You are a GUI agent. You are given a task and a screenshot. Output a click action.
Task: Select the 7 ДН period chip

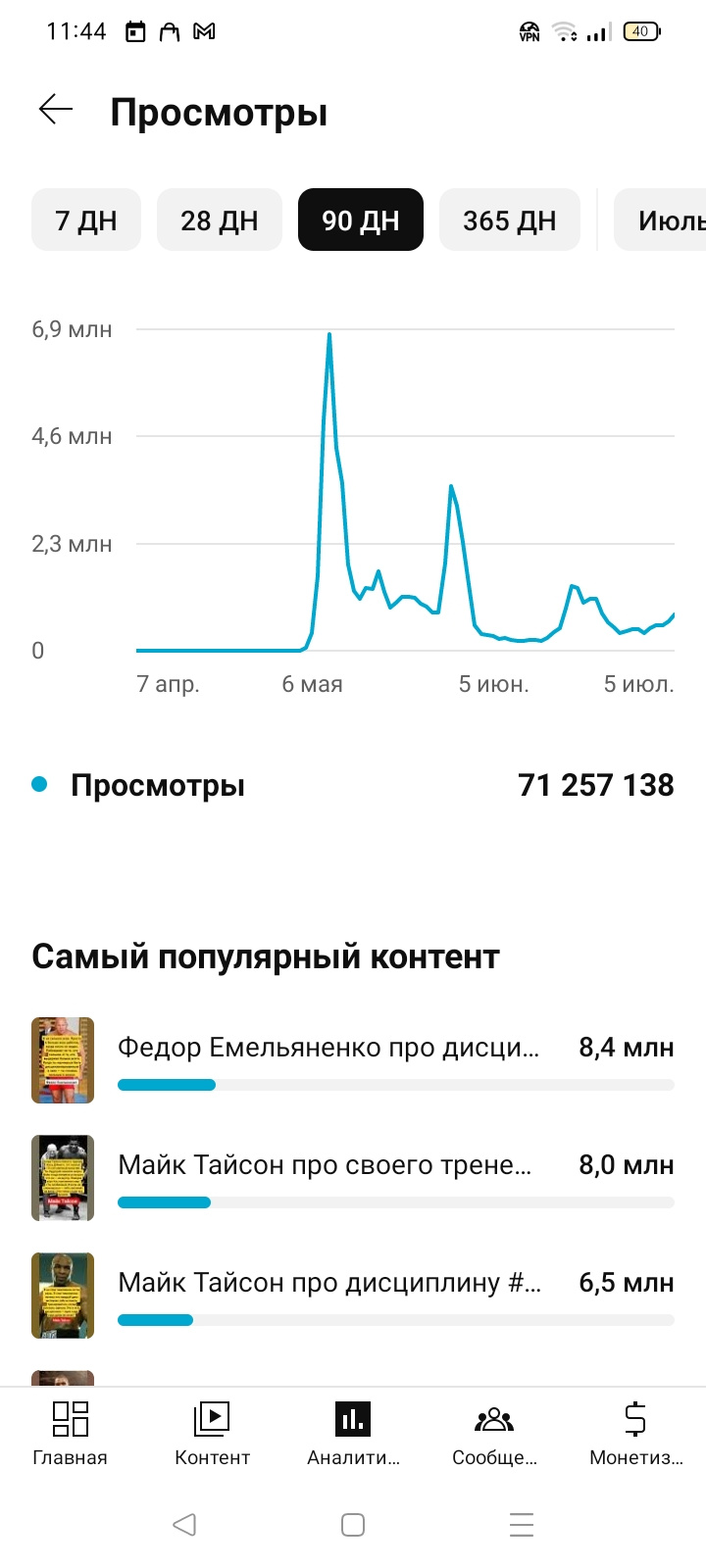pyautogui.click(x=86, y=220)
